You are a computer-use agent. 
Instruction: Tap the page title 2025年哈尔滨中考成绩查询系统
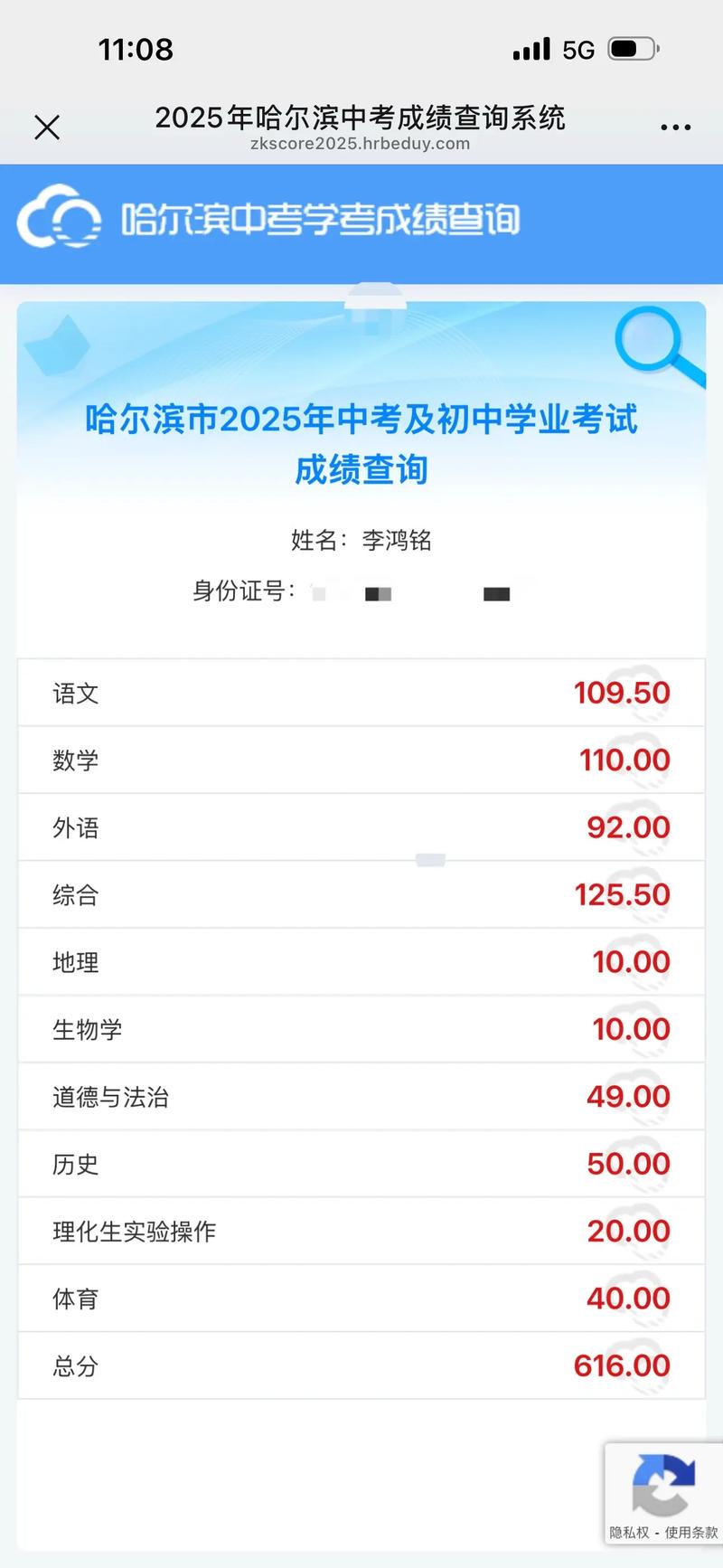tap(361, 118)
